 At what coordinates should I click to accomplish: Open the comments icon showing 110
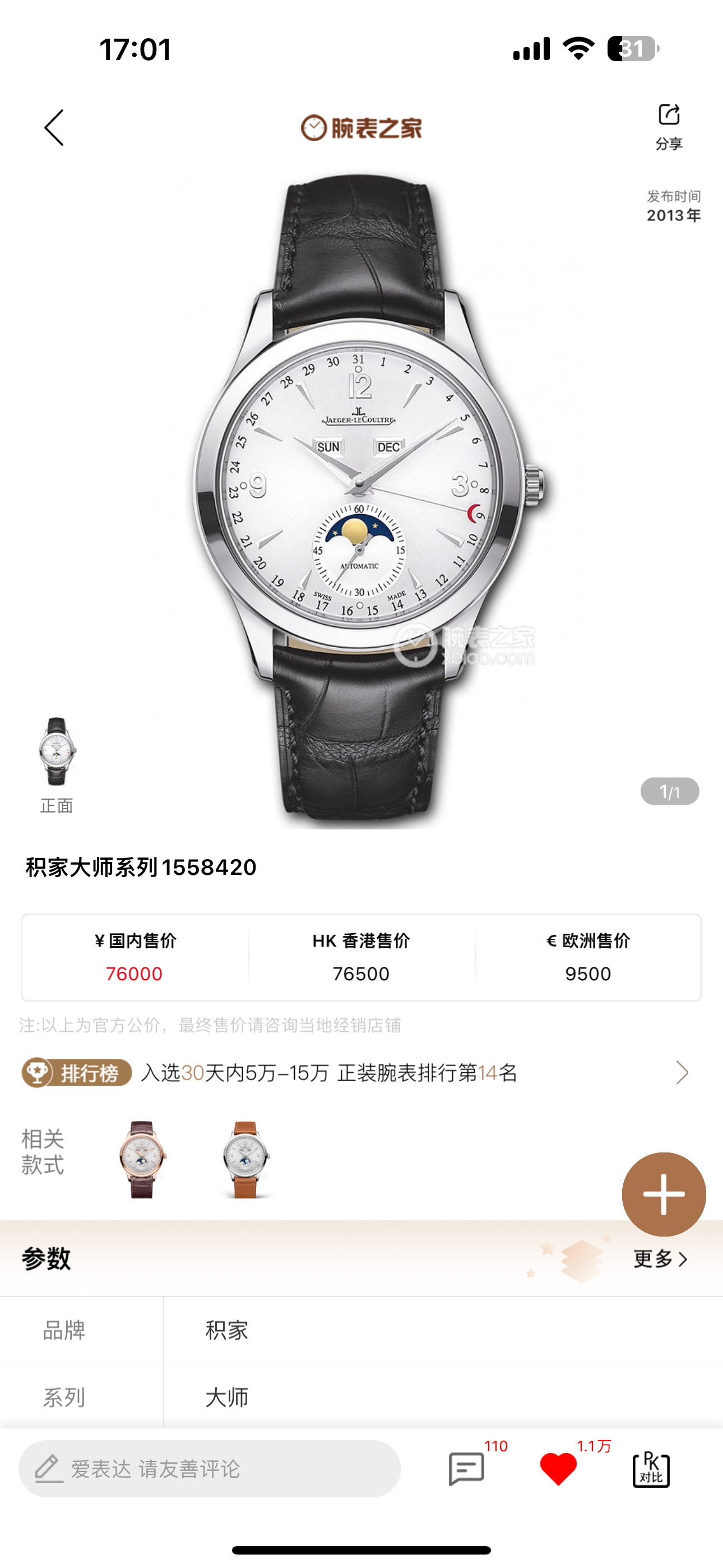466,1468
